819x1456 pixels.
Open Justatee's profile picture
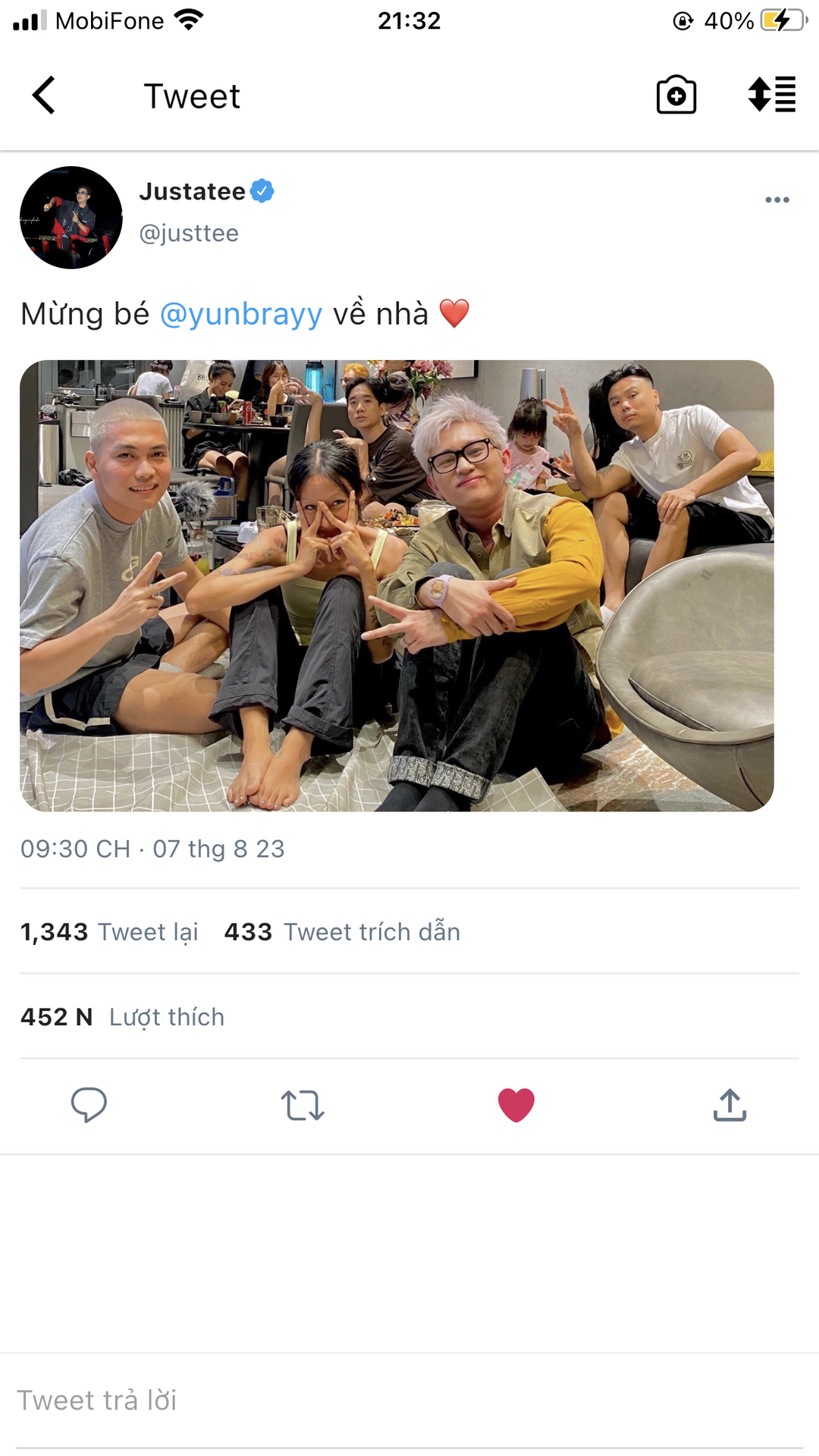tap(71, 218)
